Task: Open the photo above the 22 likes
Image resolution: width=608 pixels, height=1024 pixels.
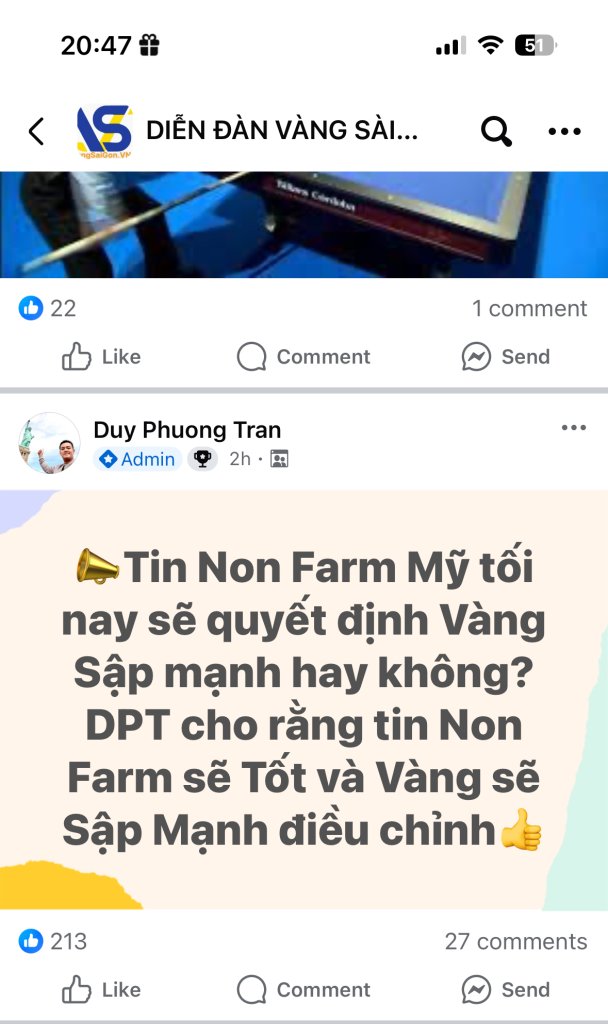Action: pos(304,224)
